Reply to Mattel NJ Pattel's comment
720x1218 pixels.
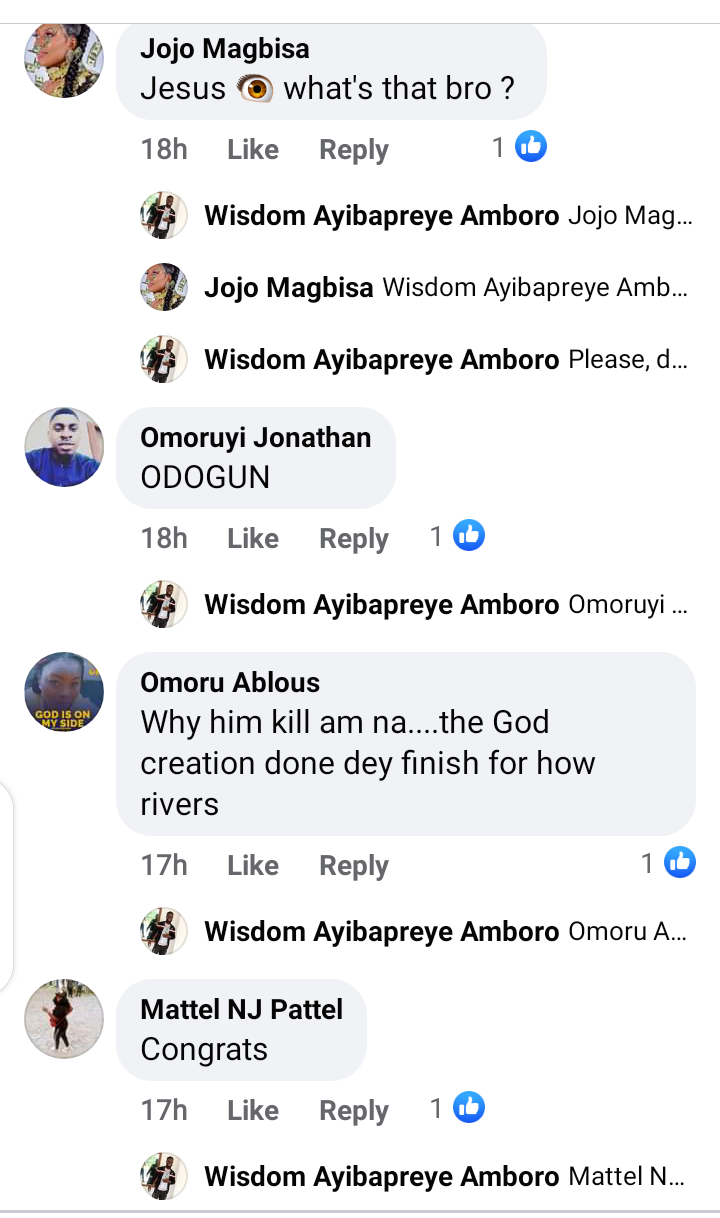[353, 1110]
